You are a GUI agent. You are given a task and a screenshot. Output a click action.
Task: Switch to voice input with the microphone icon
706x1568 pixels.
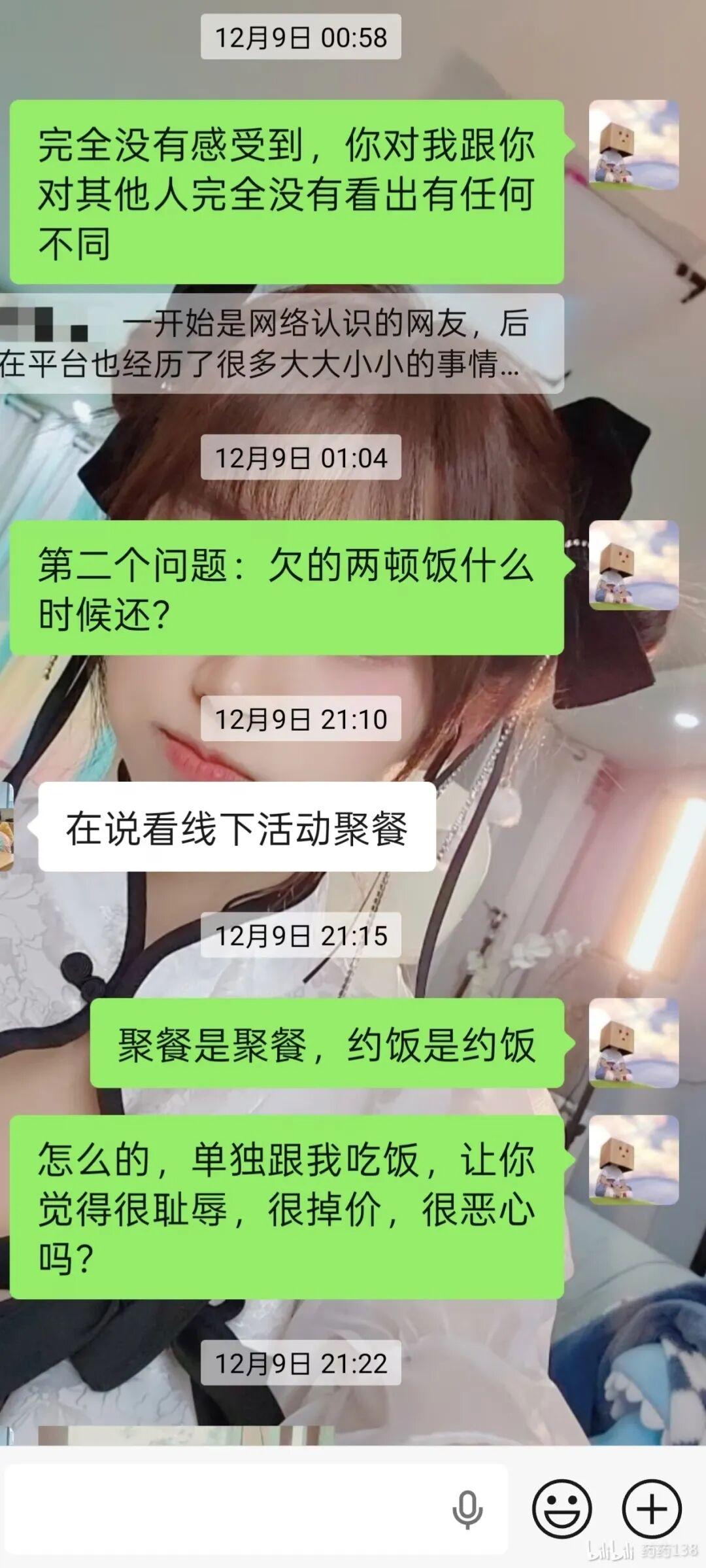coord(467,1510)
